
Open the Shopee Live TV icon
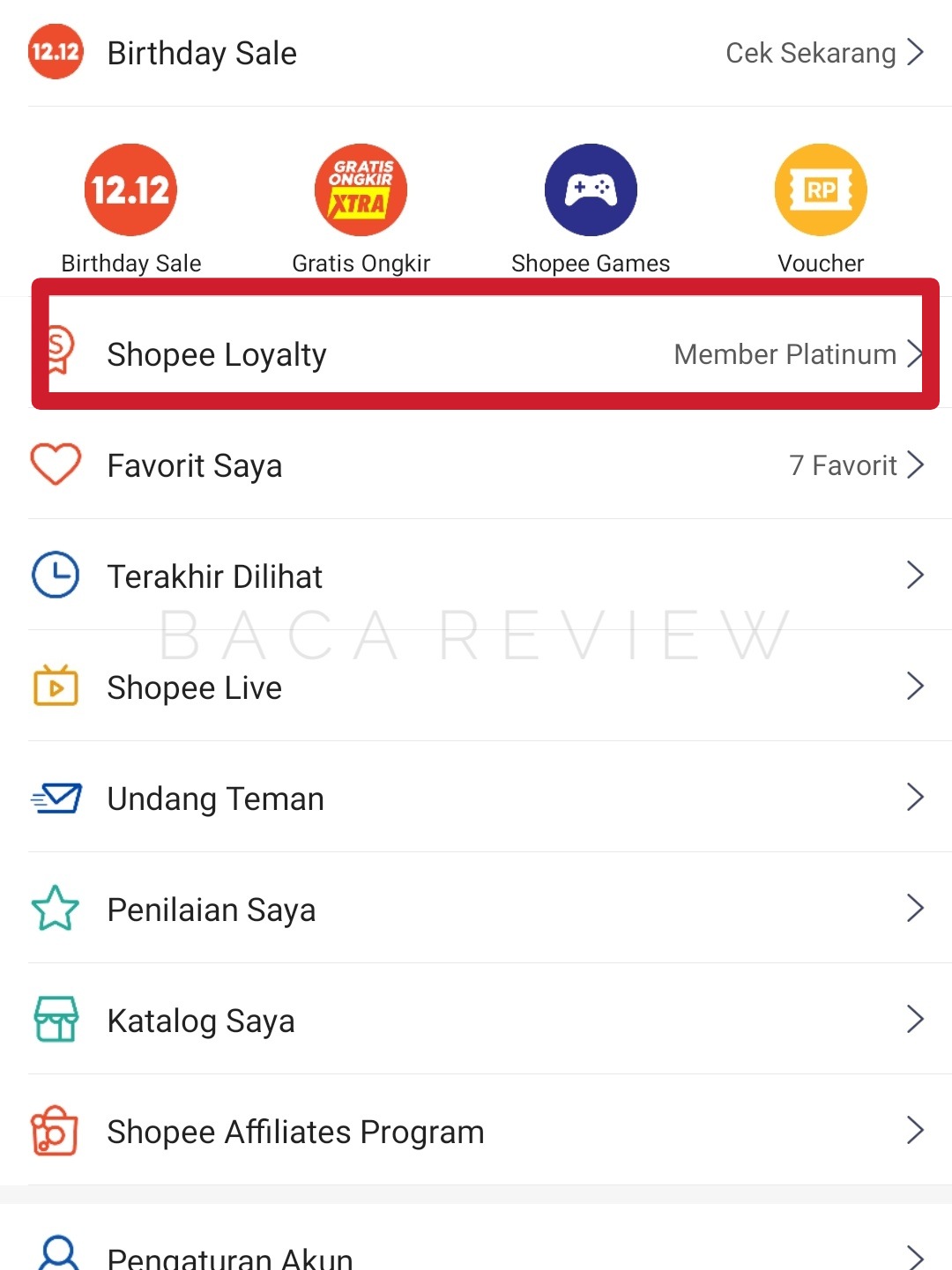56,687
